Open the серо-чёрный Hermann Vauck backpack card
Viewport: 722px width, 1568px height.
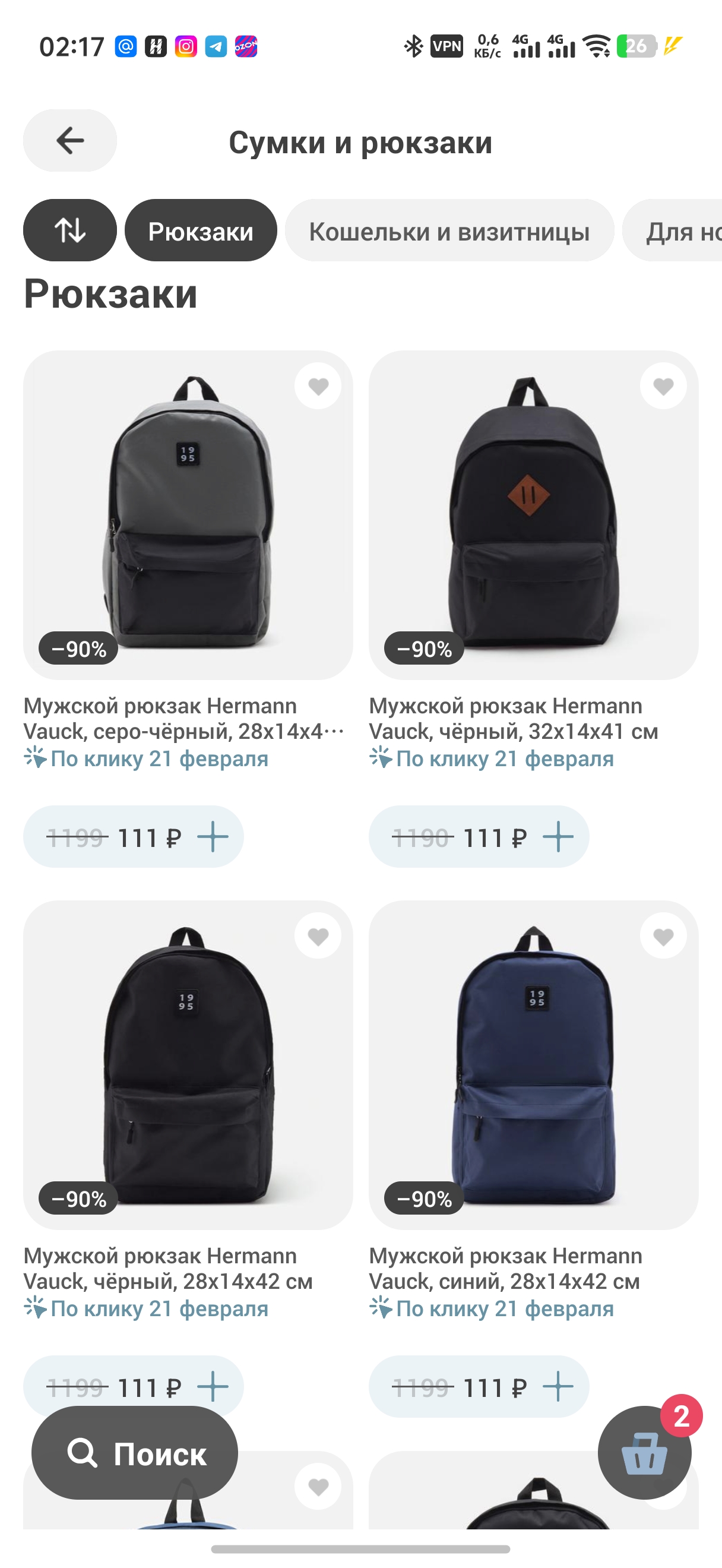[x=188, y=514]
